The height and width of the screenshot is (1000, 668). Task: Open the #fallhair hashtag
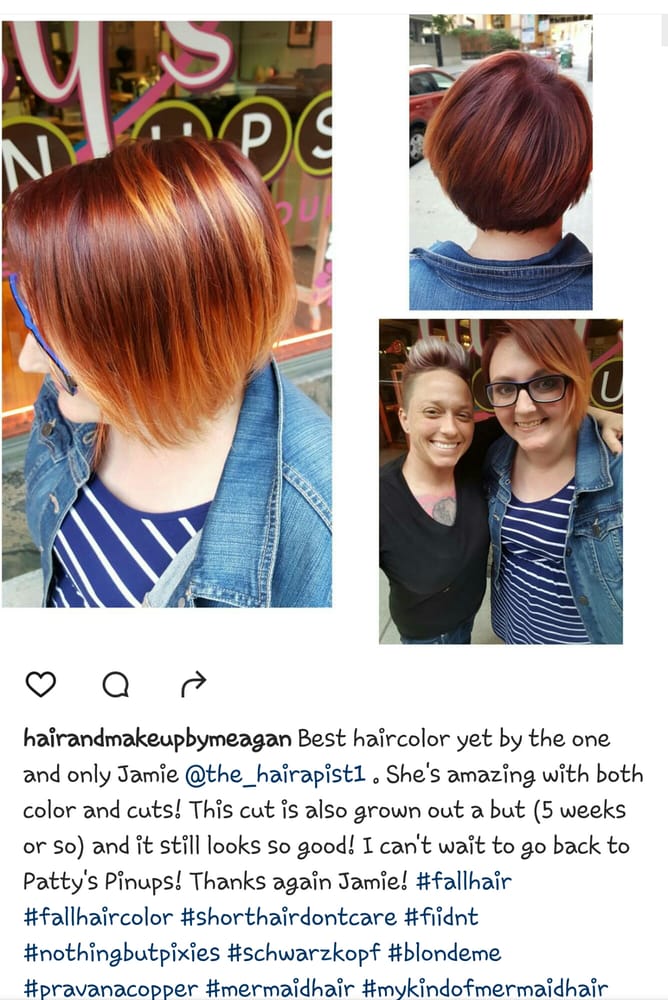[x=463, y=882]
